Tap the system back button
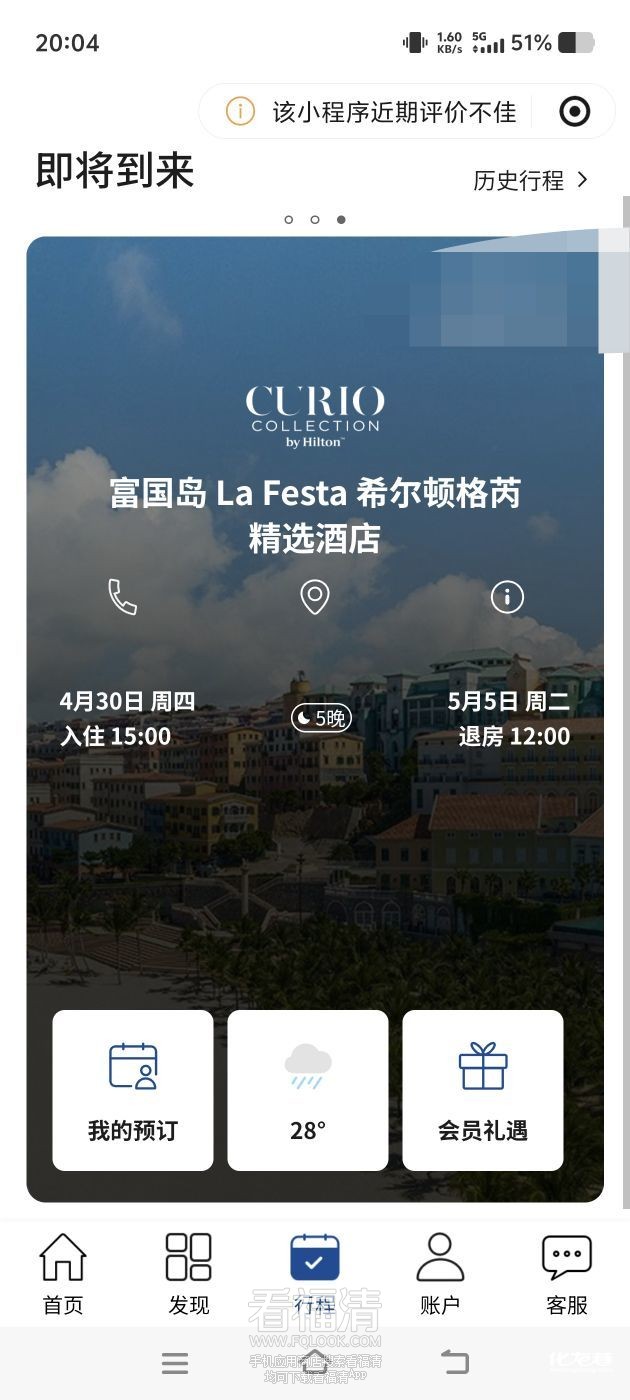630x1400 pixels. [455, 1361]
